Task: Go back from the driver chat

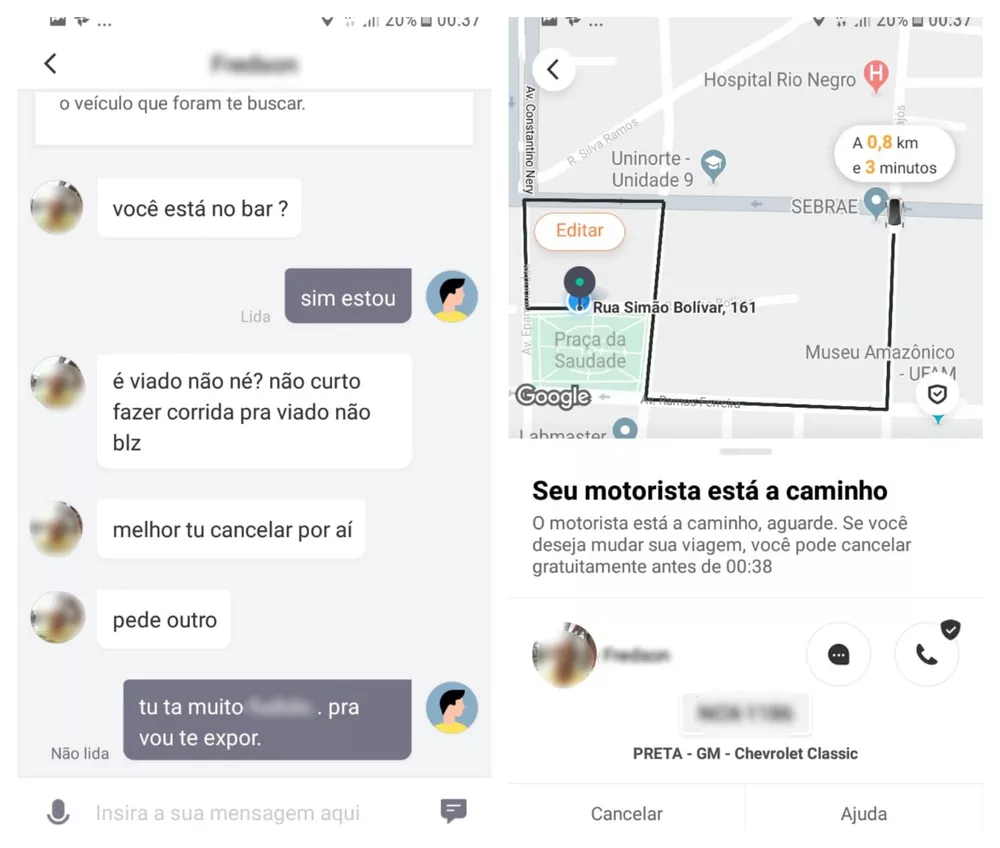Action: pos(50,64)
